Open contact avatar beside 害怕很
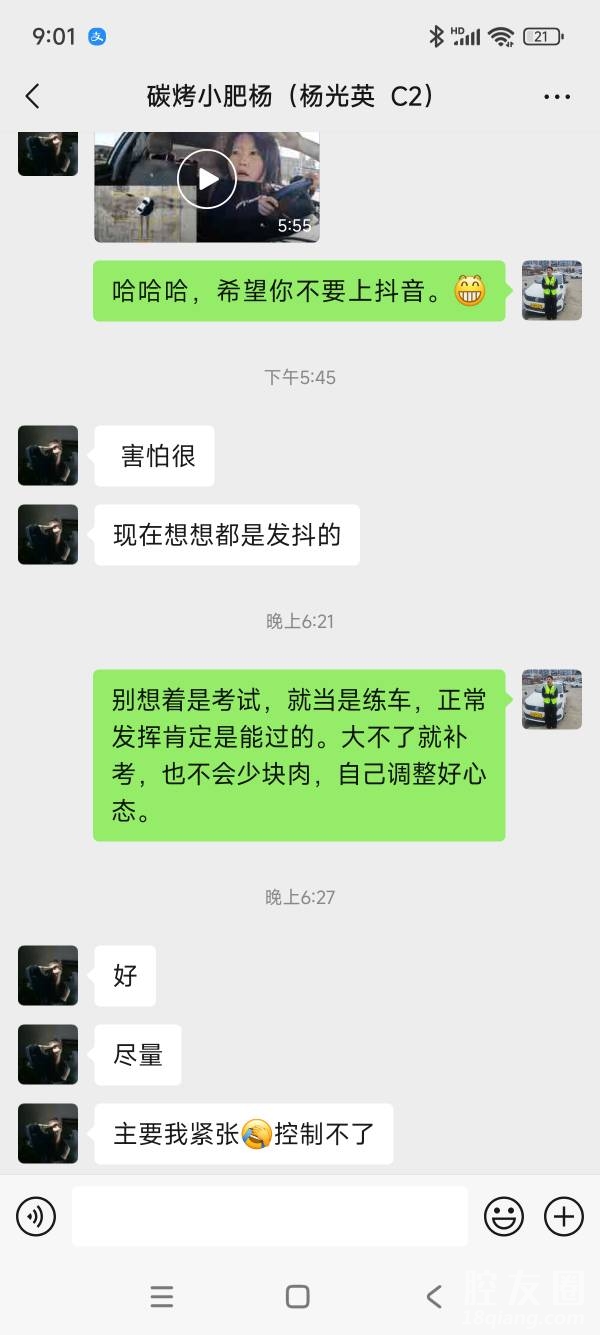The image size is (600, 1335). click(x=48, y=456)
